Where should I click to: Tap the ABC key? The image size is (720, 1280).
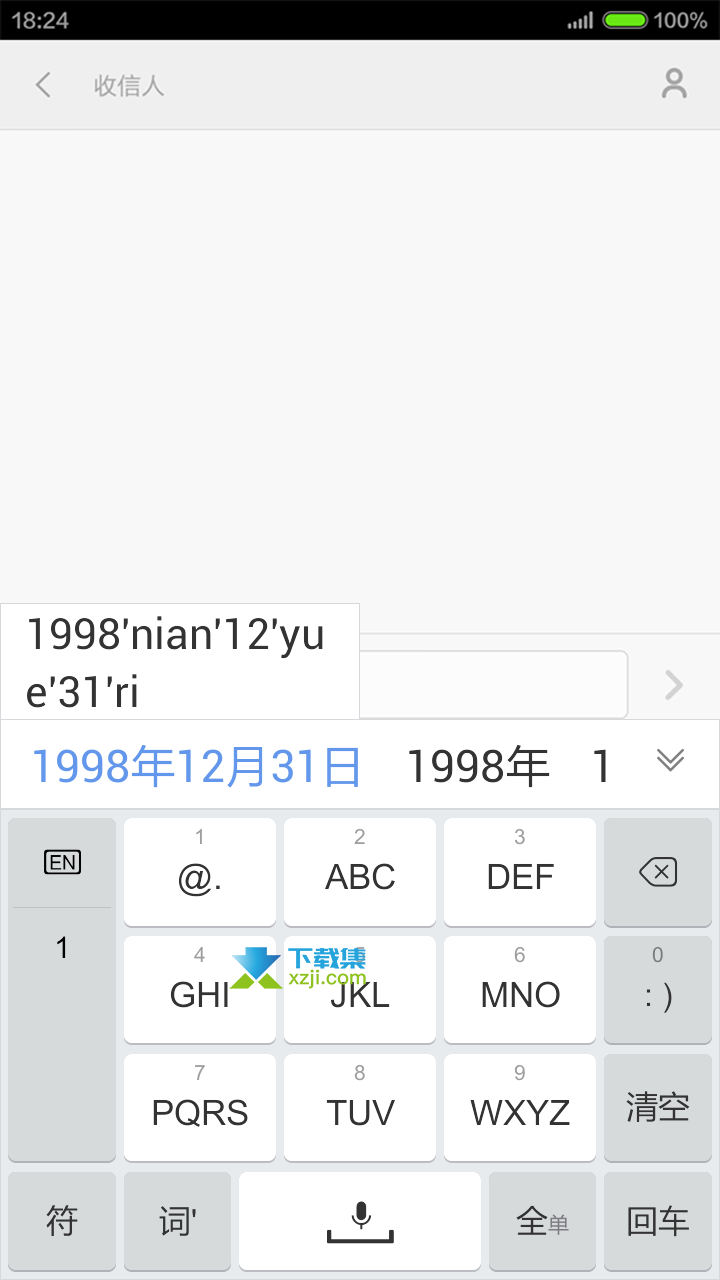(360, 872)
